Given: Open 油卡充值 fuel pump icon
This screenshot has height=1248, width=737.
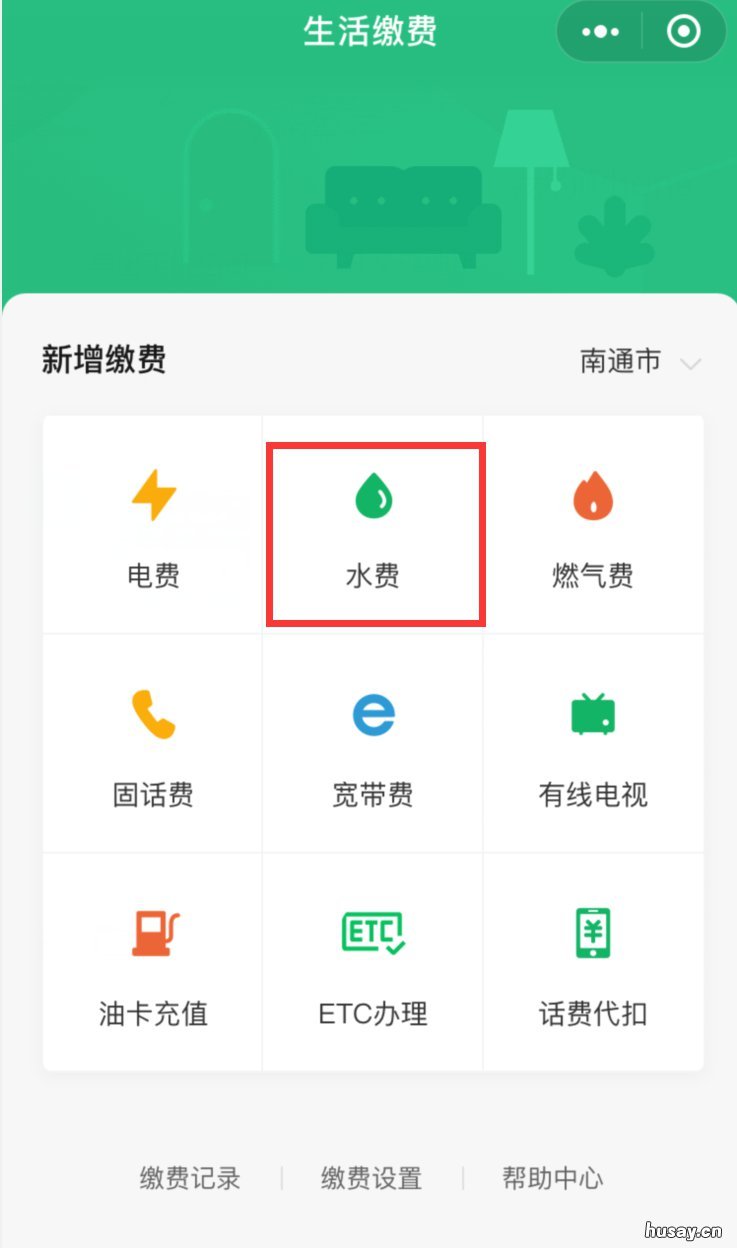Looking at the screenshot, I should tap(152, 932).
